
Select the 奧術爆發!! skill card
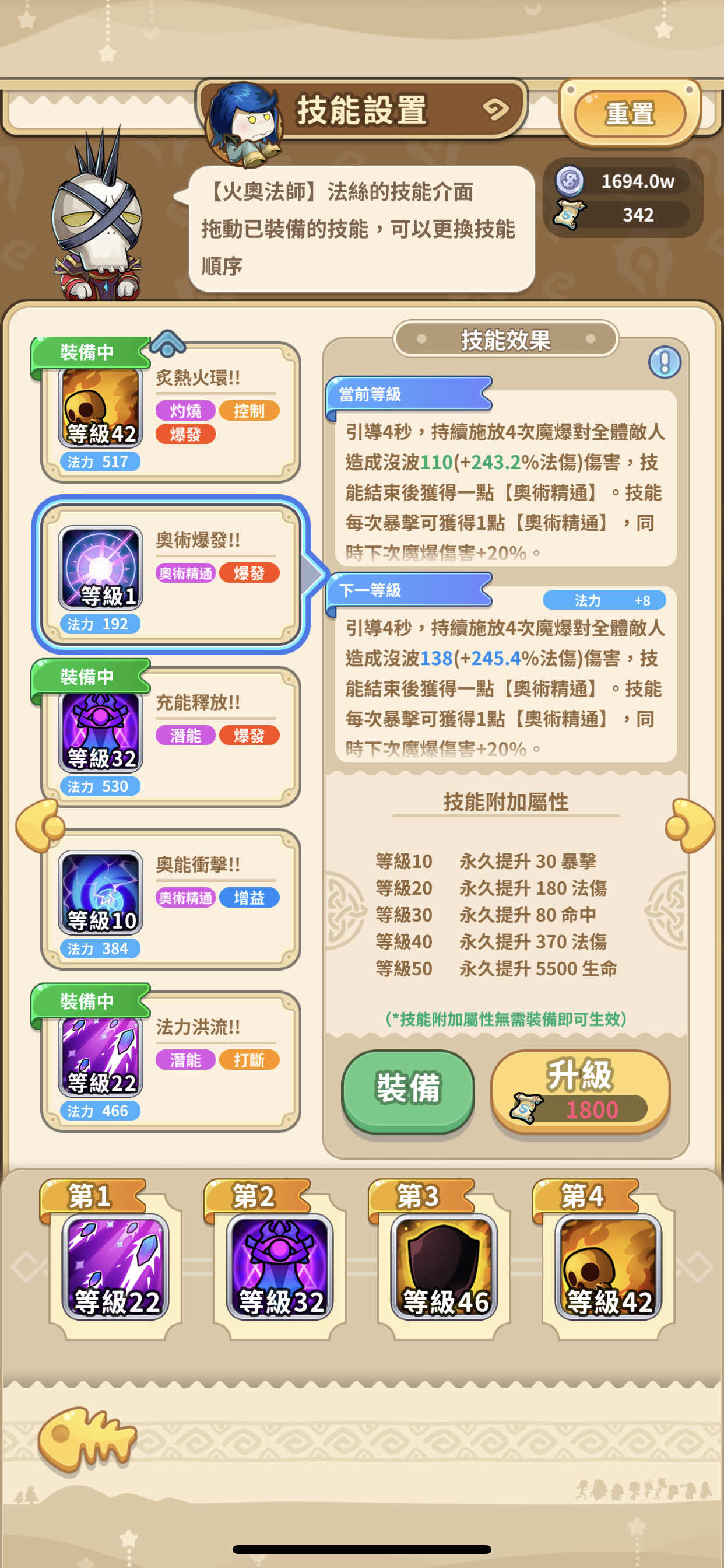pyautogui.click(x=171, y=575)
